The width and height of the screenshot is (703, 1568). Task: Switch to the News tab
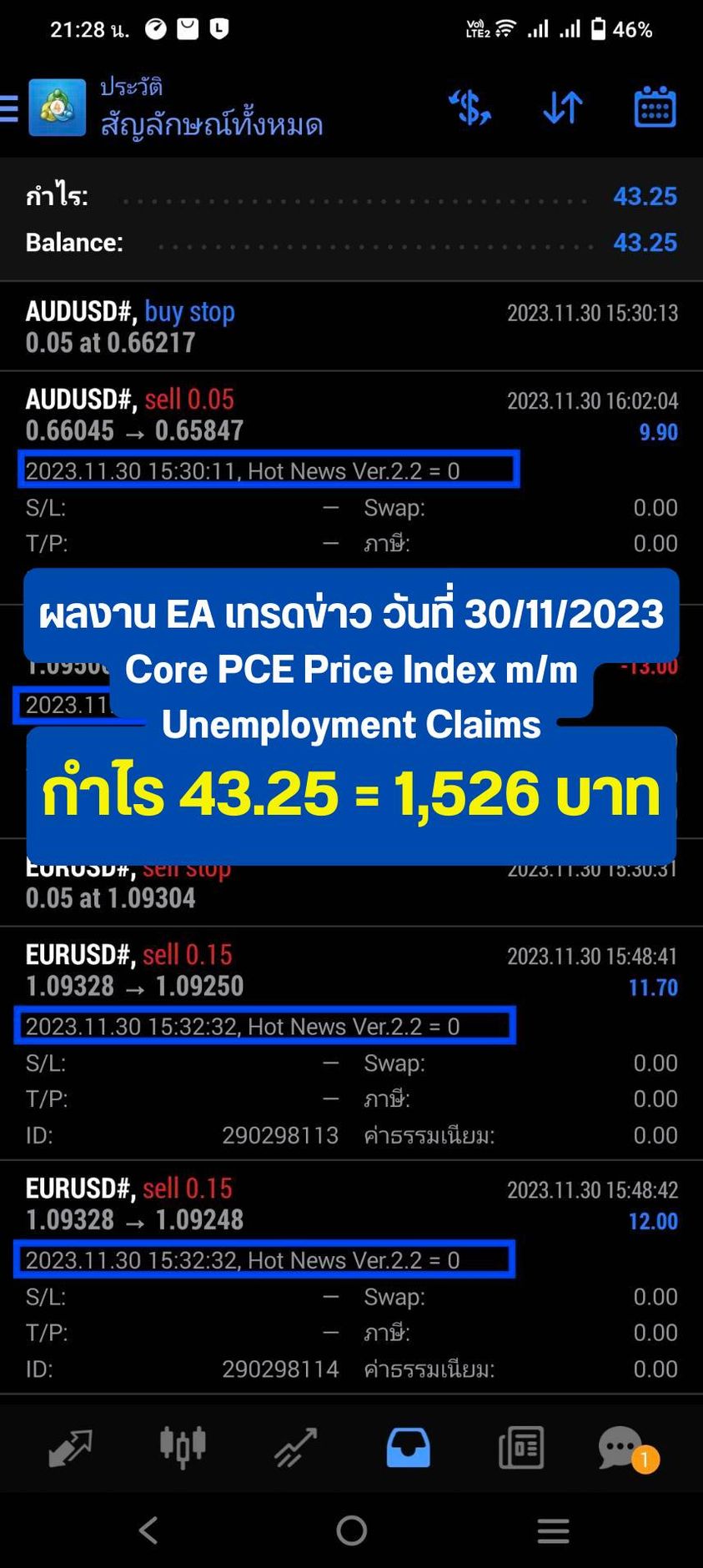coord(521,1447)
